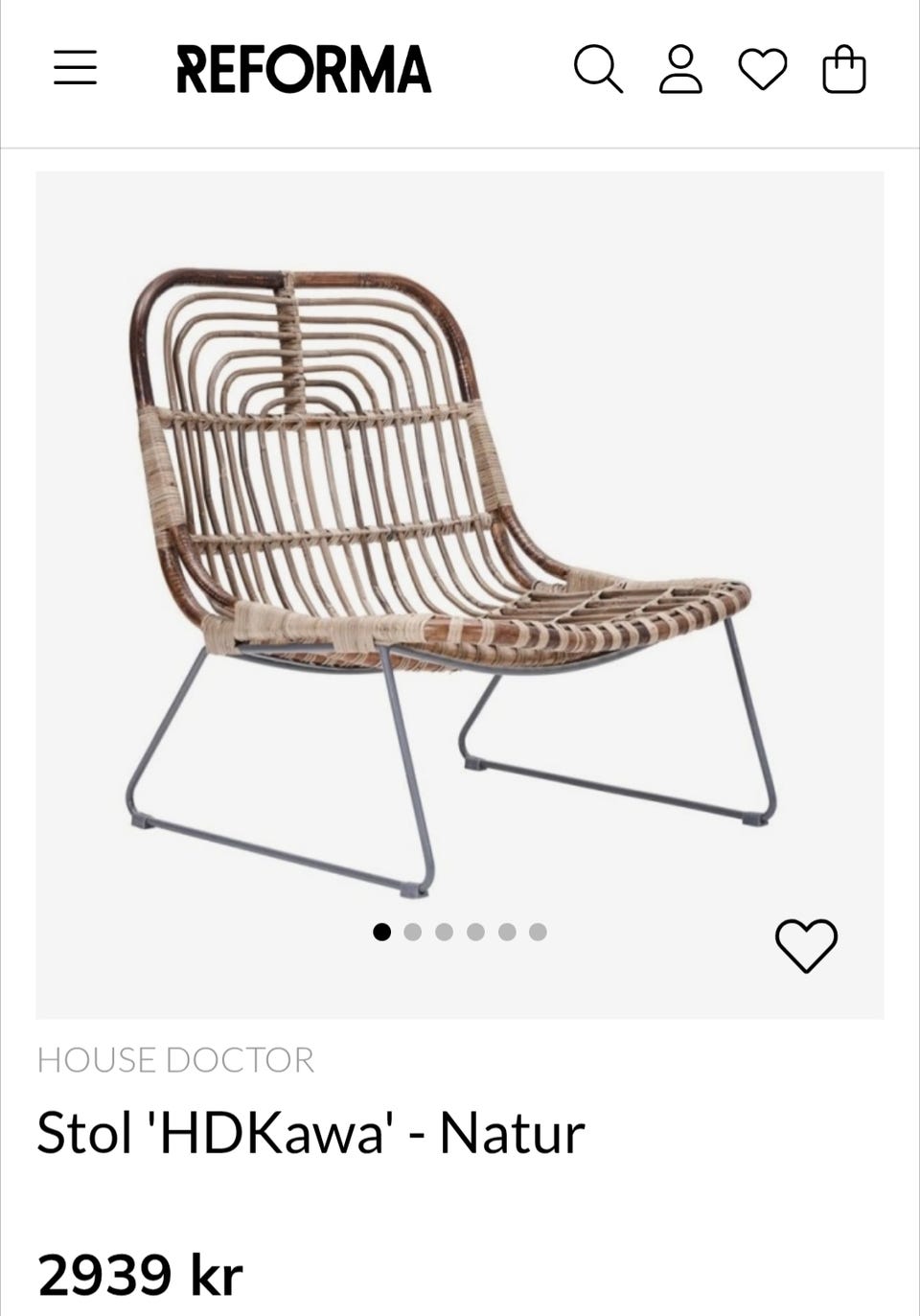Open the user account icon

[680, 70]
